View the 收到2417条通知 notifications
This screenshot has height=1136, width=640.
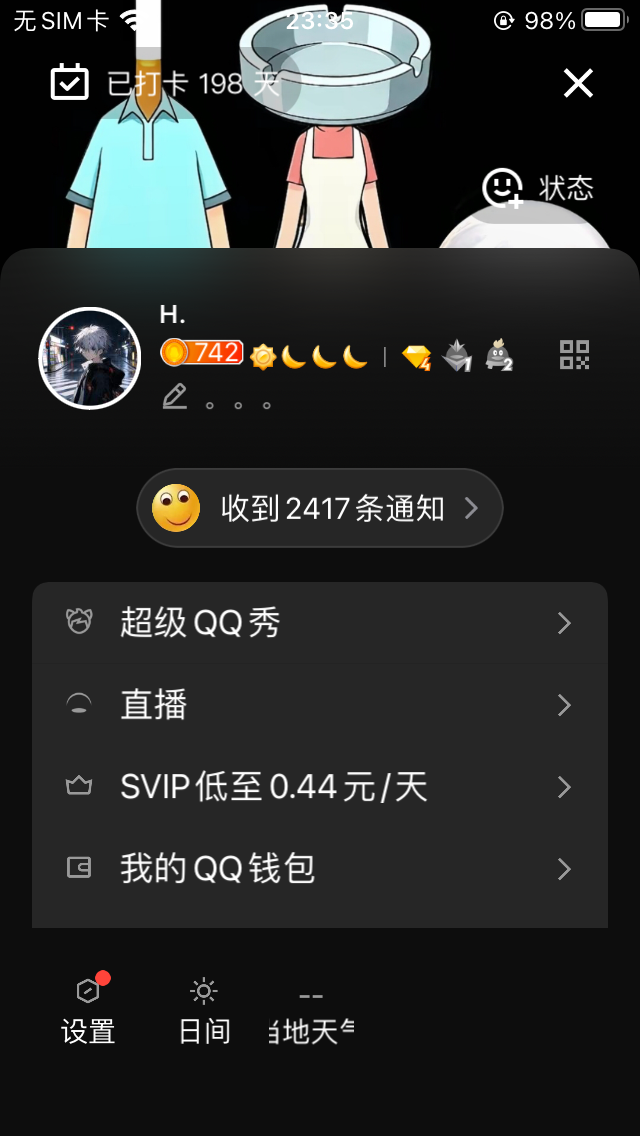point(319,508)
